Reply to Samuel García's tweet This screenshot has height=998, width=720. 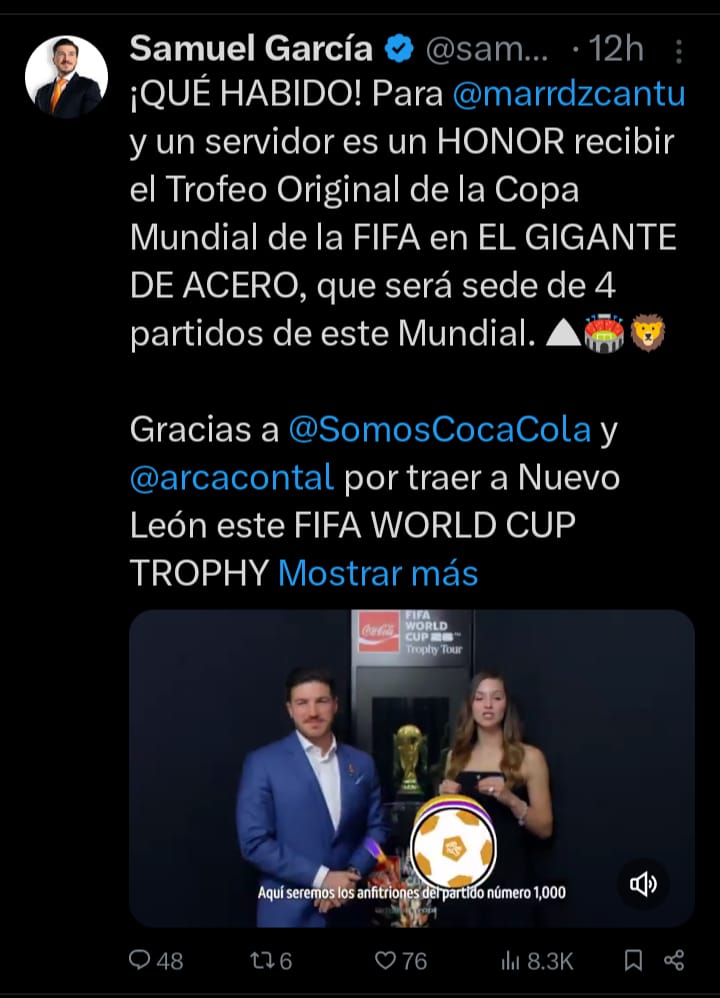click(157, 961)
